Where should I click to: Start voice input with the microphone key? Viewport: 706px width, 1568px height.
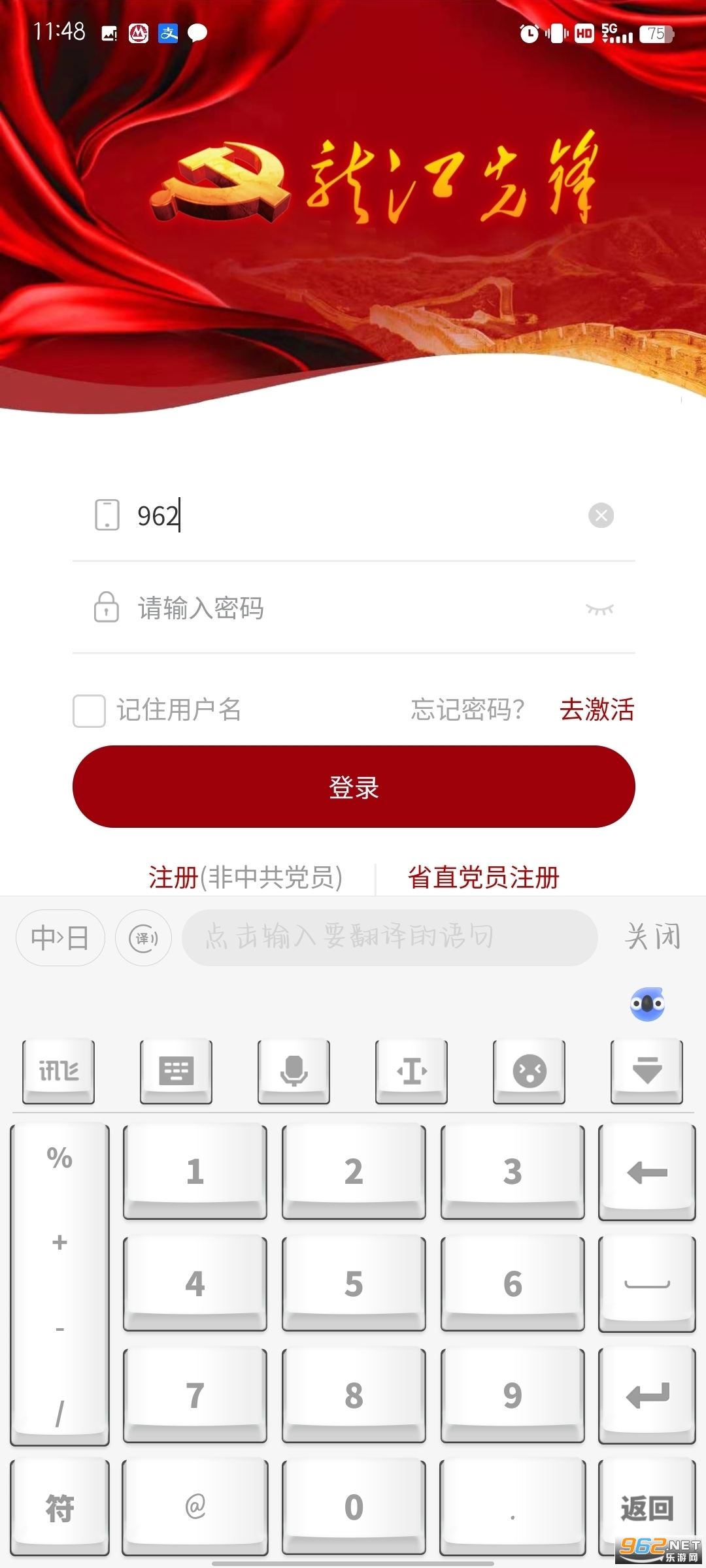[294, 1071]
